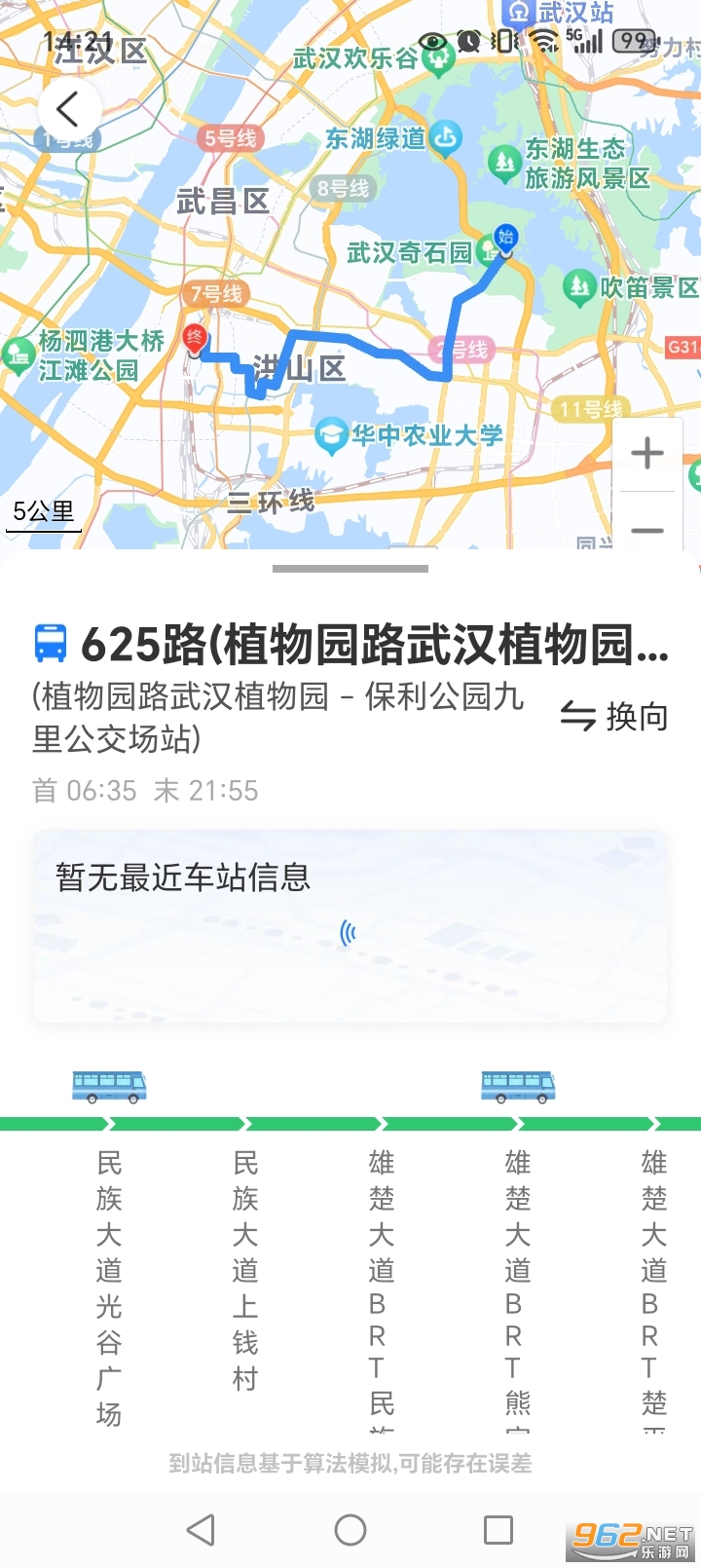Tap the back arrow on the map
The height and width of the screenshot is (1568, 701).
(x=68, y=109)
